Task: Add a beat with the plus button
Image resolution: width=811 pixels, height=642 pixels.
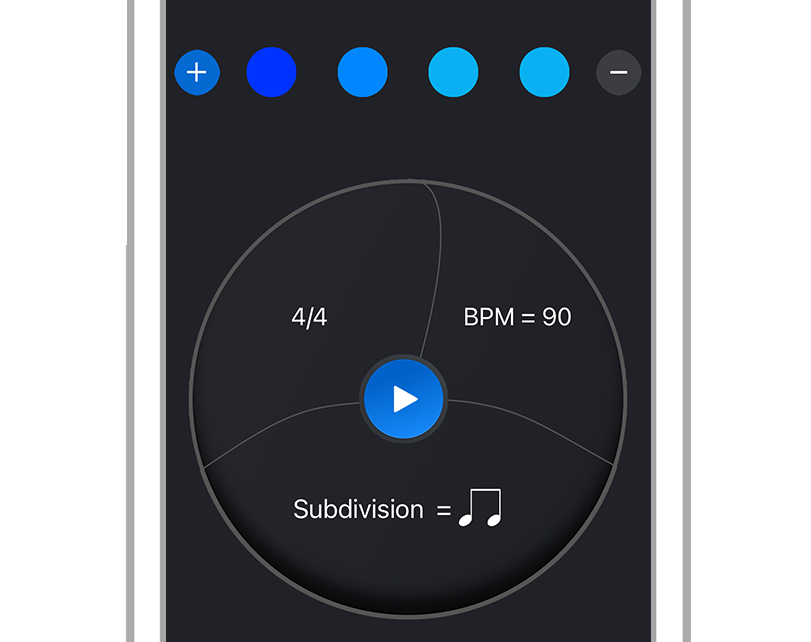Action: 197,73
